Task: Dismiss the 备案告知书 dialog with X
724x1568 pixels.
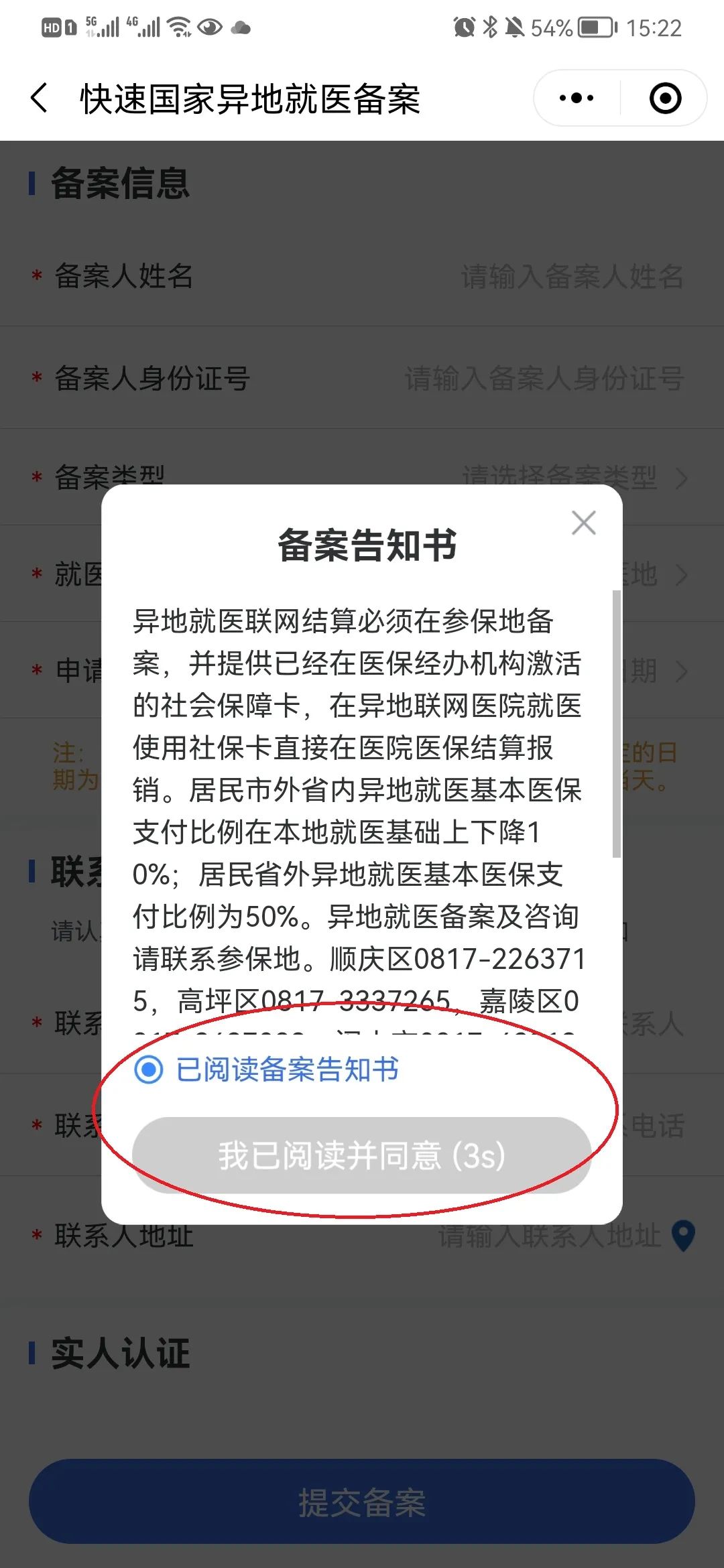Action: [x=583, y=523]
